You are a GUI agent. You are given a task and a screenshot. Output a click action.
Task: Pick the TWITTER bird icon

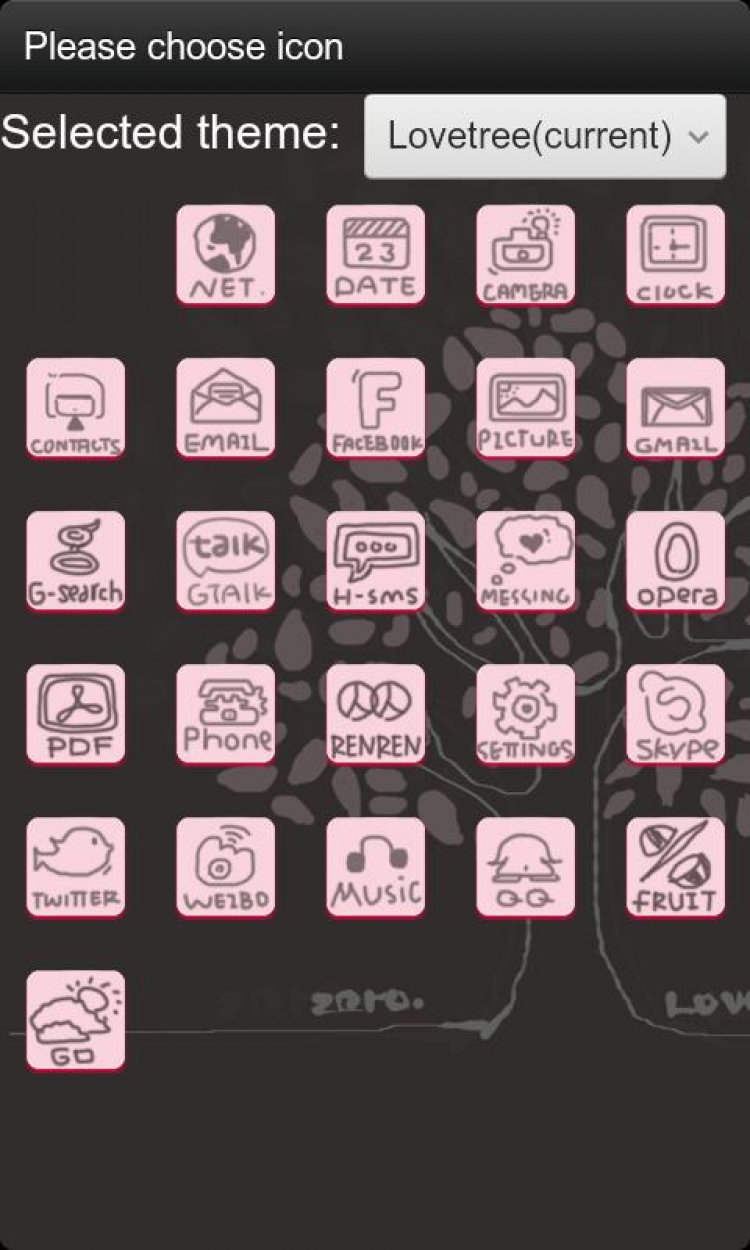coord(76,867)
